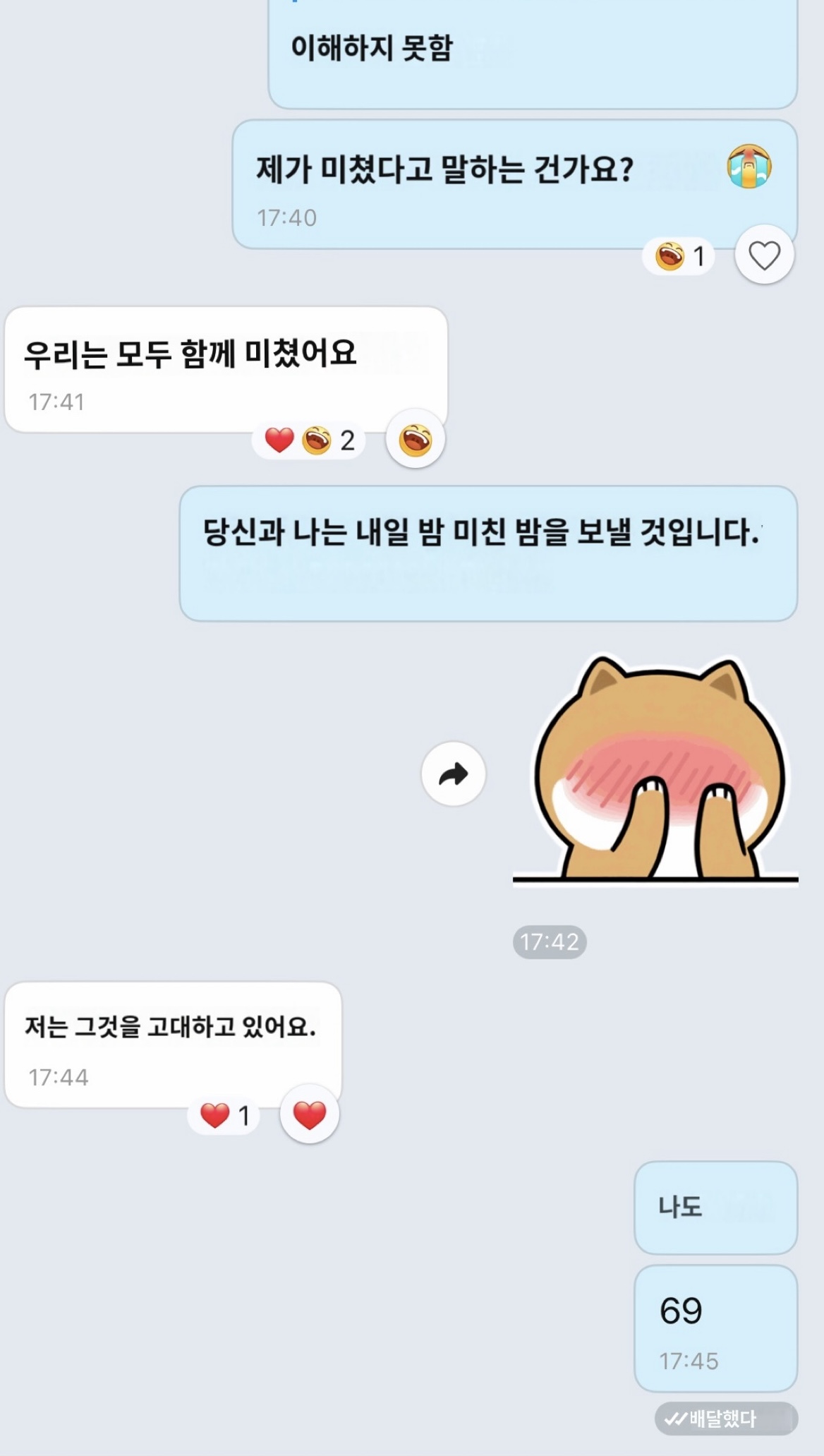Screen dimensions: 824x1456
Task: Tap the round red heart beside the 17:44 message
Action: pyautogui.click(x=309, y=1115)
